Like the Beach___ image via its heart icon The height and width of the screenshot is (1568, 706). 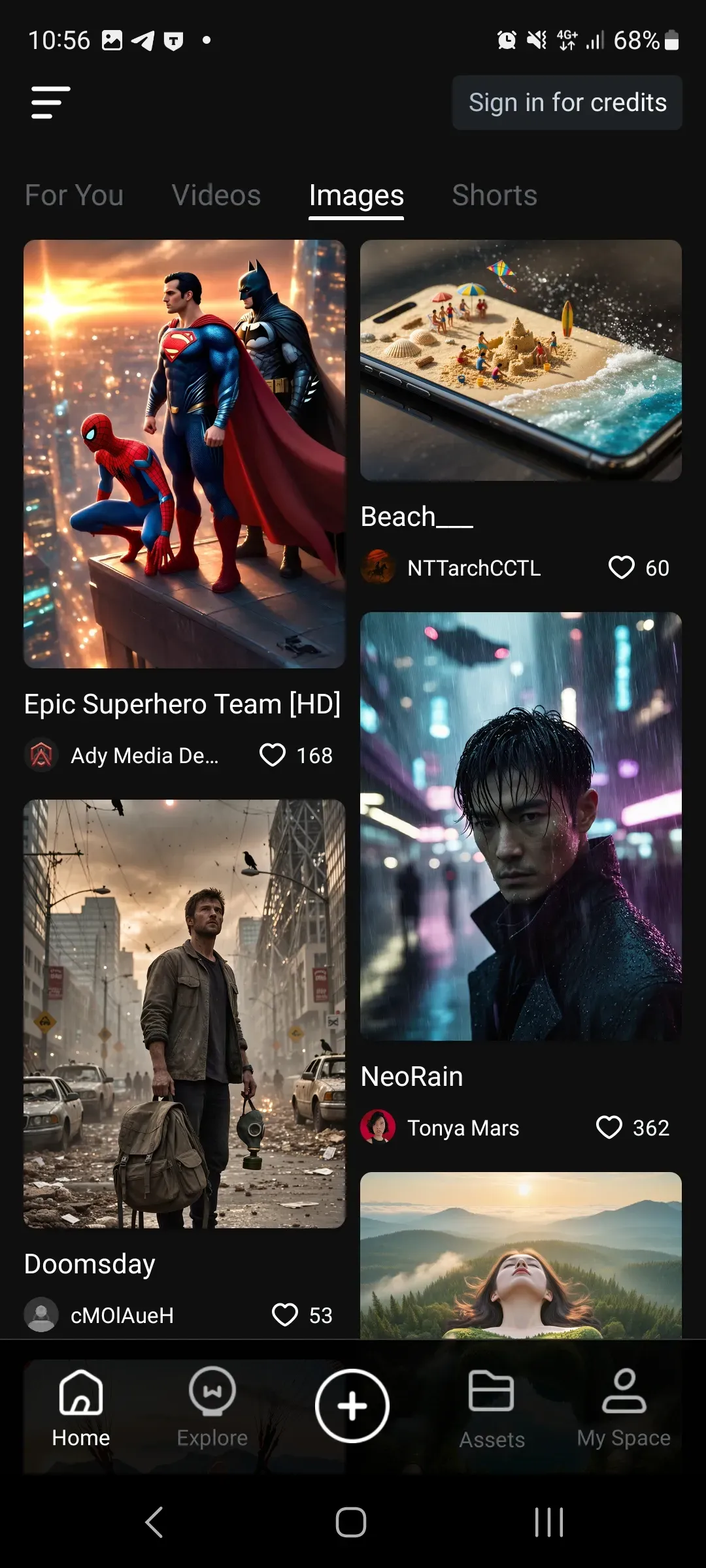[622, 568]
